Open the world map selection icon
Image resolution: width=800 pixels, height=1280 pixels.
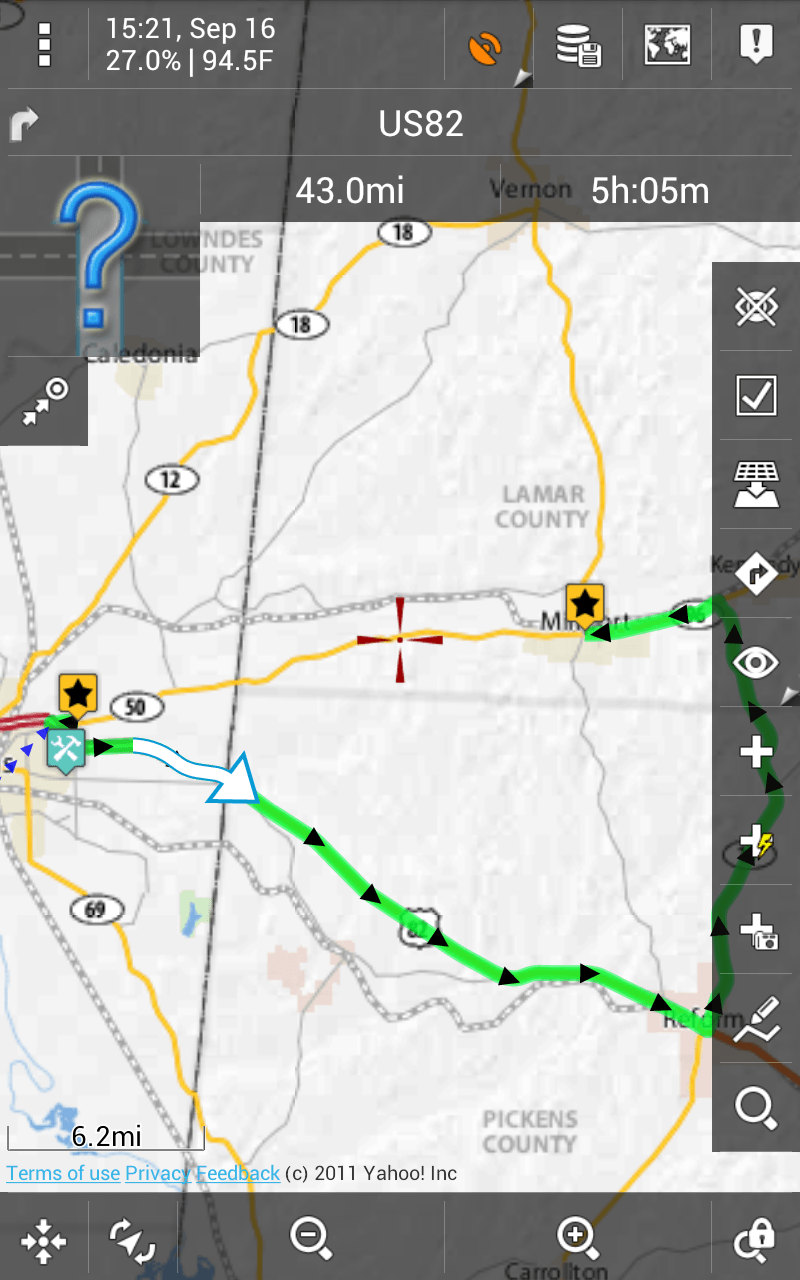coord(667,45)
